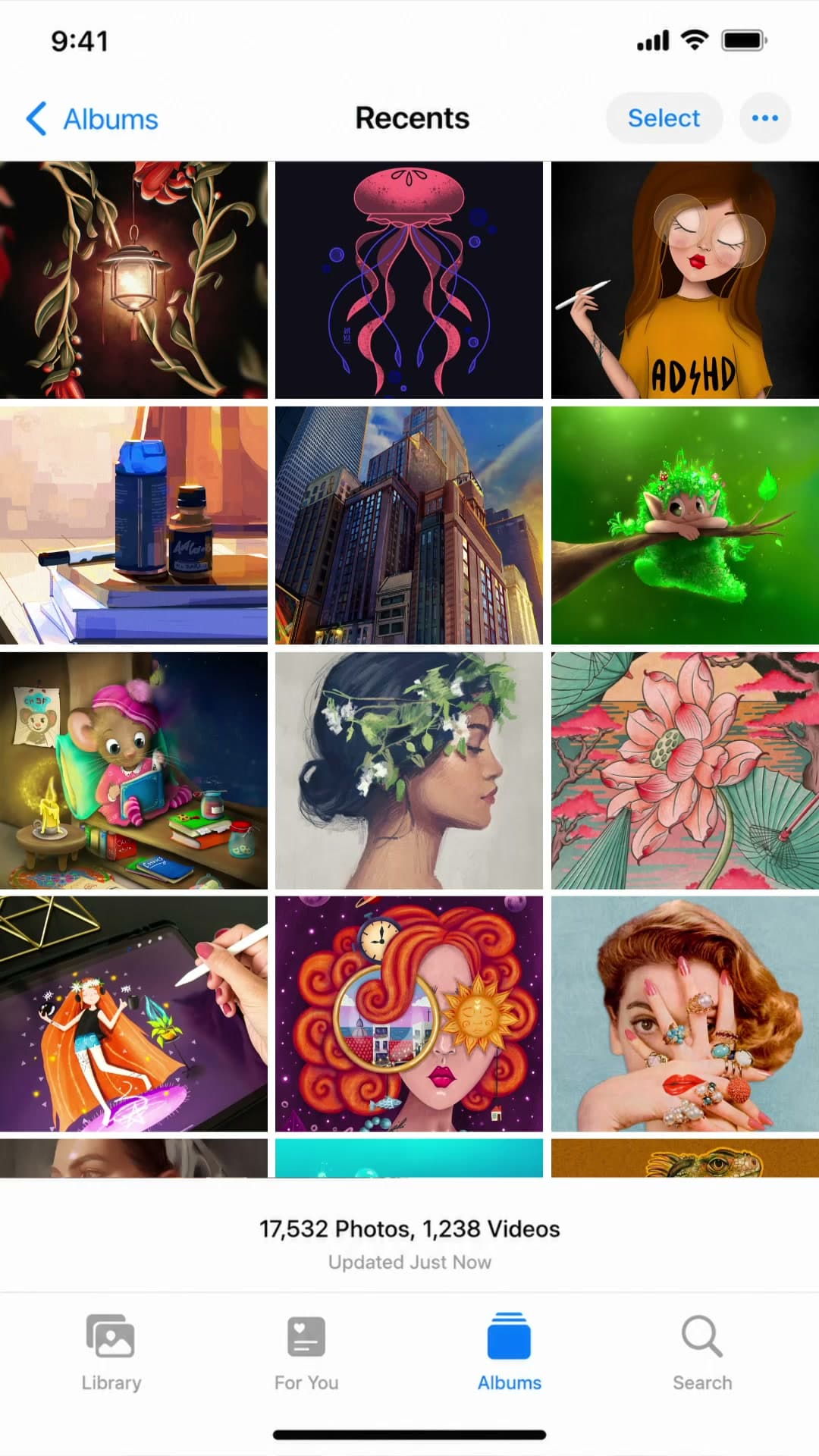View the pink lotus flower artwork
Viewport: 819px width, 1456px height.
click(x=685, y=770)
